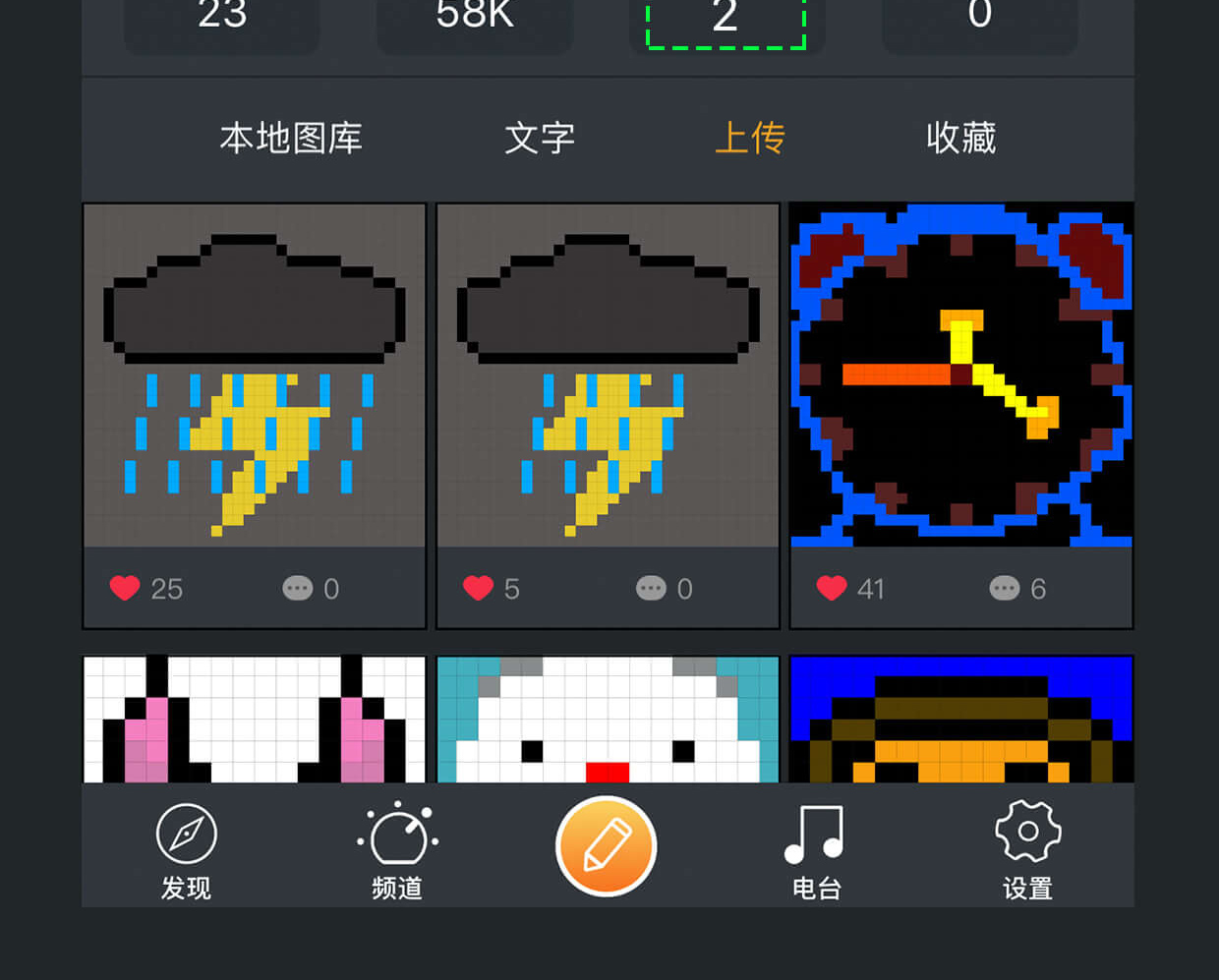
Task: Like the storm cloud artwork showing 25 hearts
Action: click(125, 588)
